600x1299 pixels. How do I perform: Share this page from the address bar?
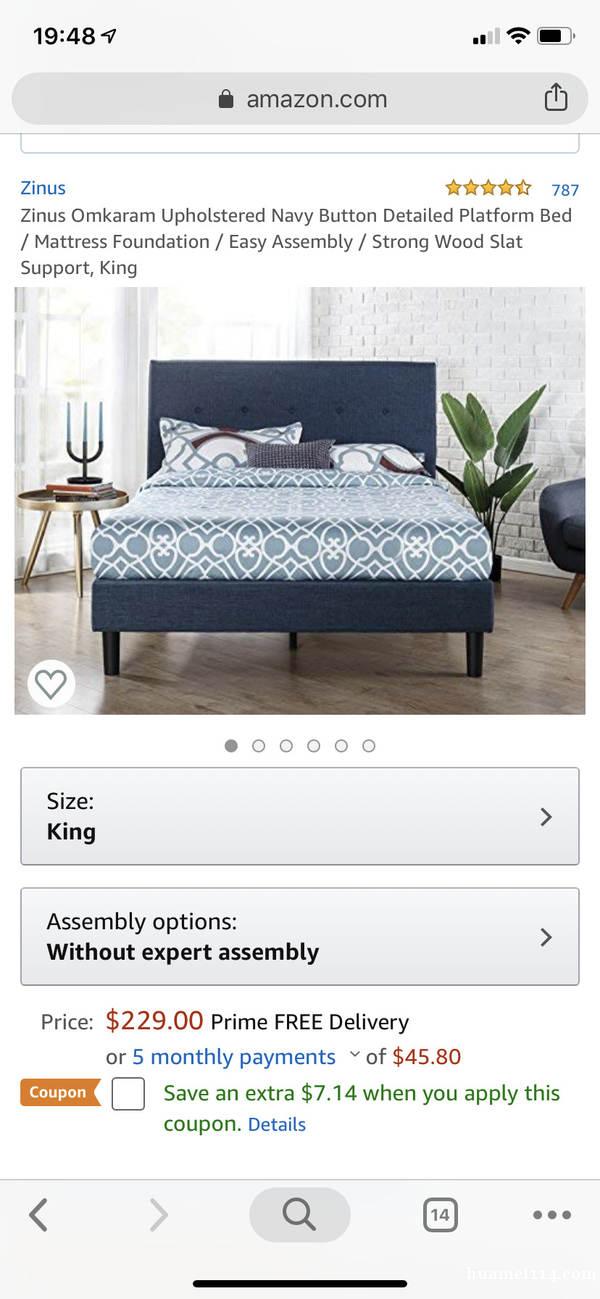click(x=556, y=97)
